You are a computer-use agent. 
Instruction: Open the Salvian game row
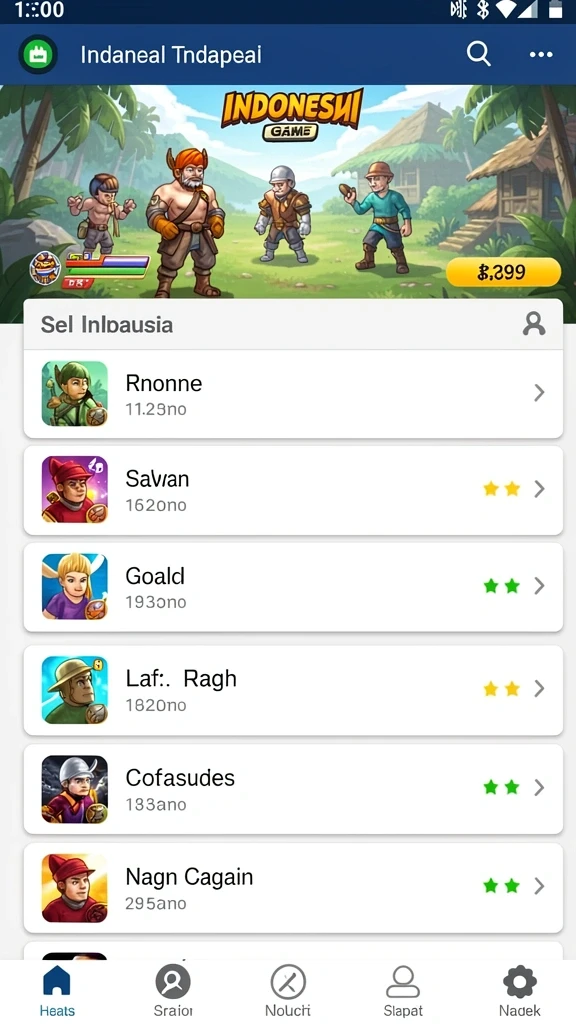[x=293, y=490]
